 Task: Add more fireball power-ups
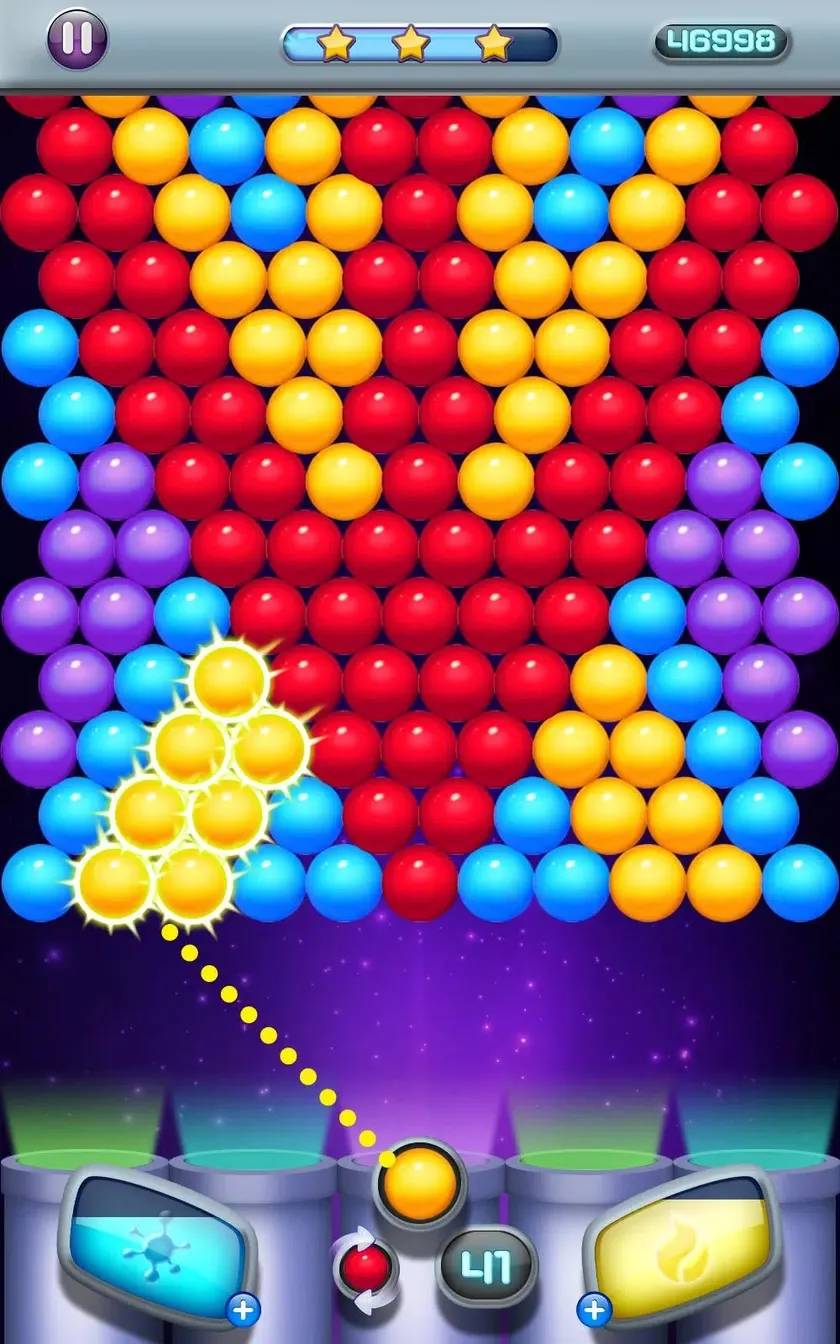point(594,1308)
